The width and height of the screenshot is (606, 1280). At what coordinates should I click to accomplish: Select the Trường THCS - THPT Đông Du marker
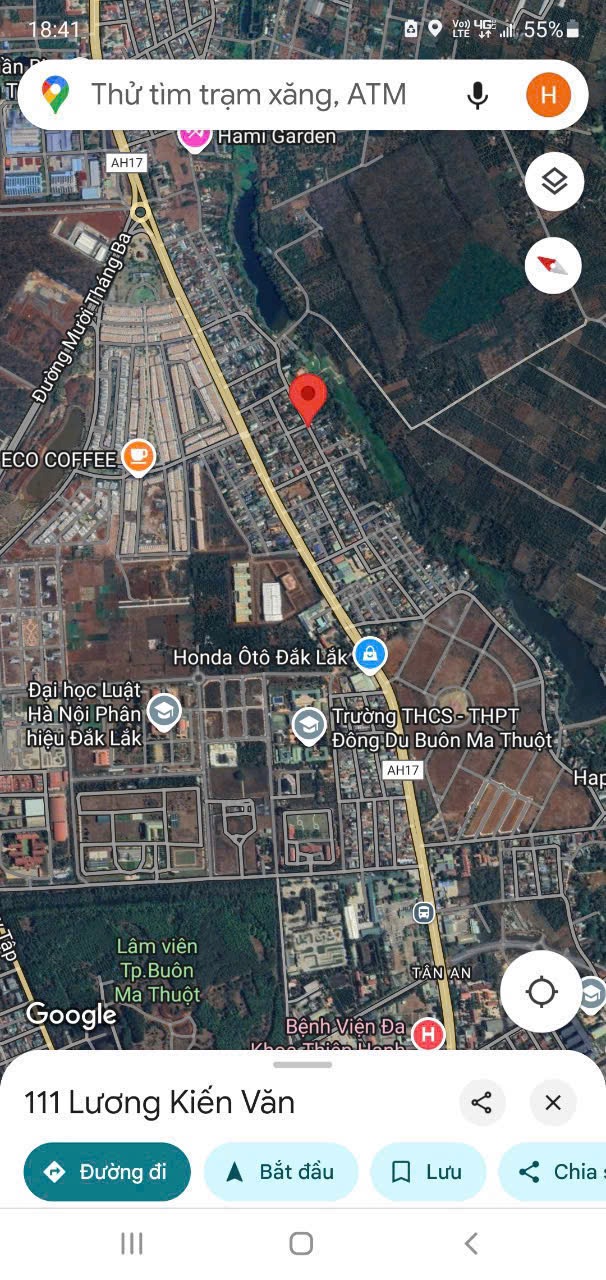tap(309, 725)
